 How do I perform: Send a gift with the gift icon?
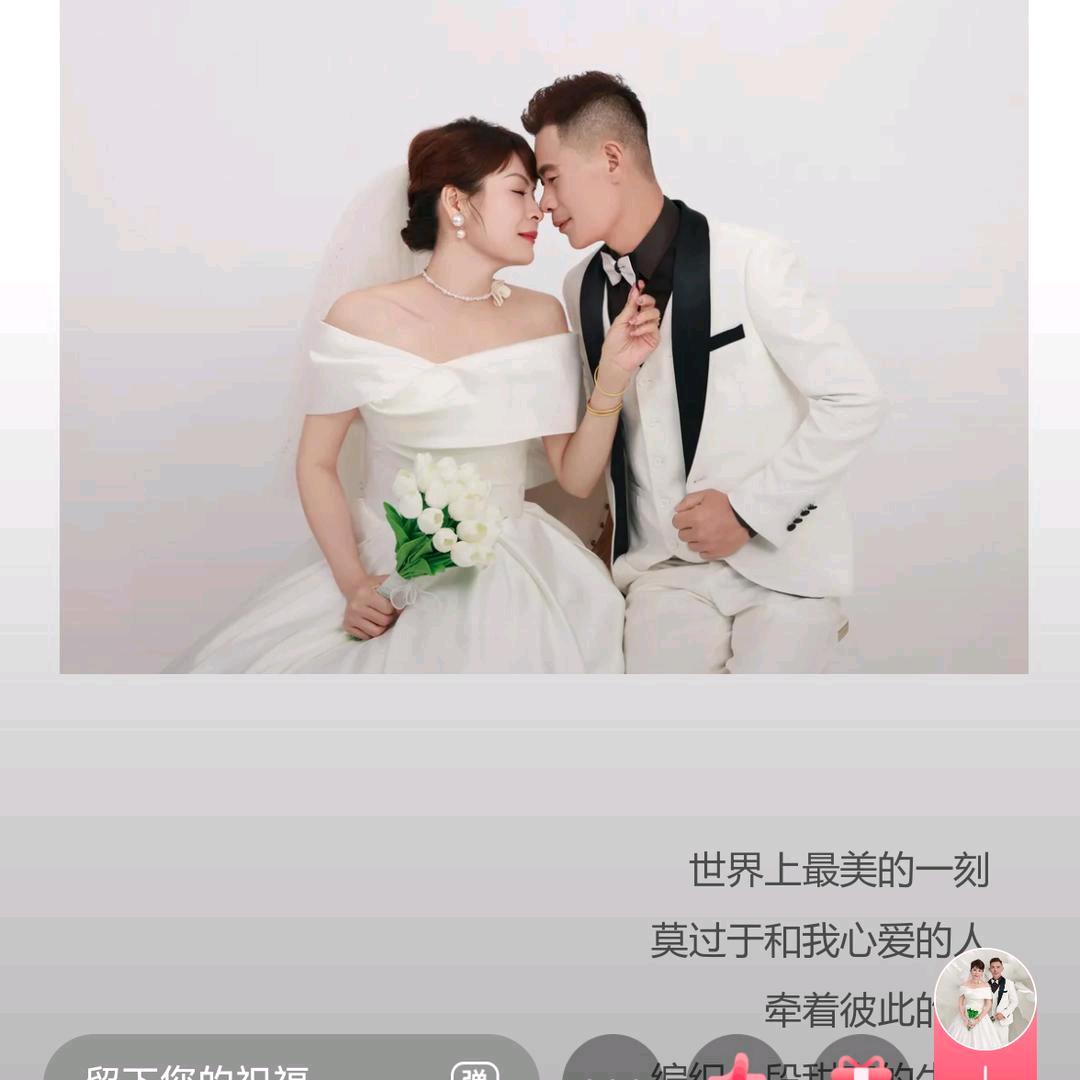click(861, 1068)
